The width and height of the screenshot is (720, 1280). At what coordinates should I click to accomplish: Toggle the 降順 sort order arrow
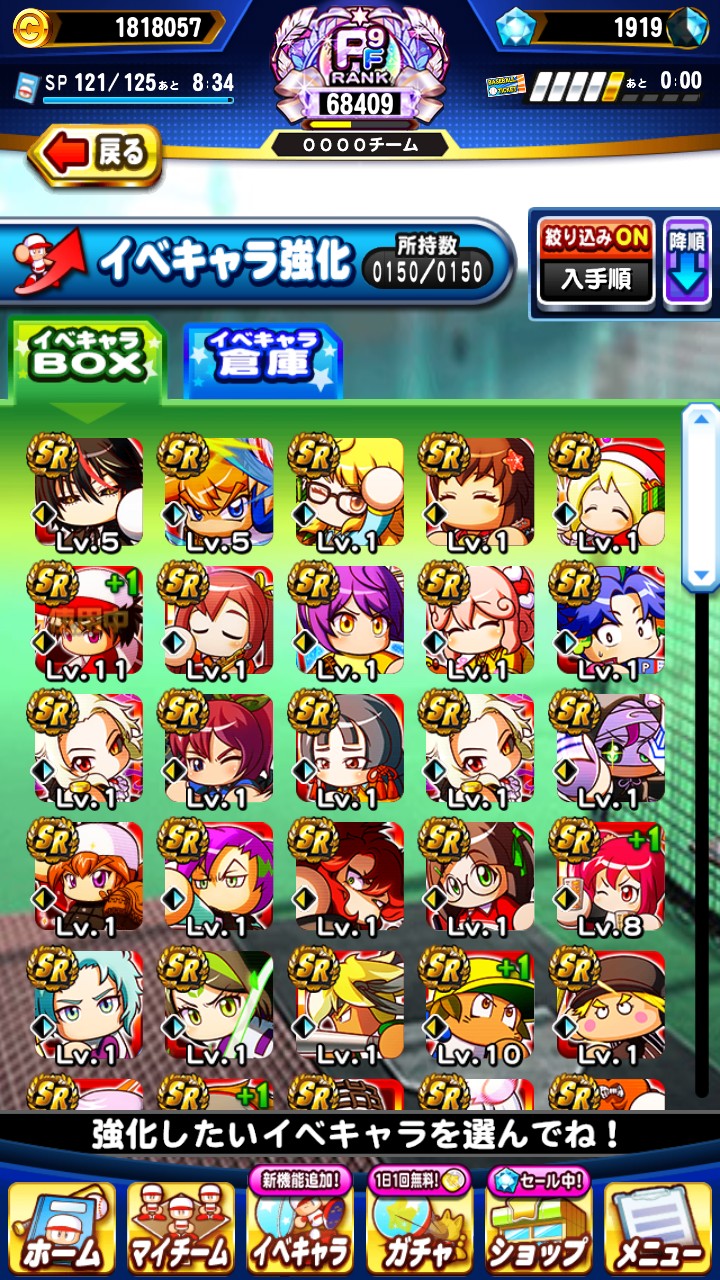(687, 261)
